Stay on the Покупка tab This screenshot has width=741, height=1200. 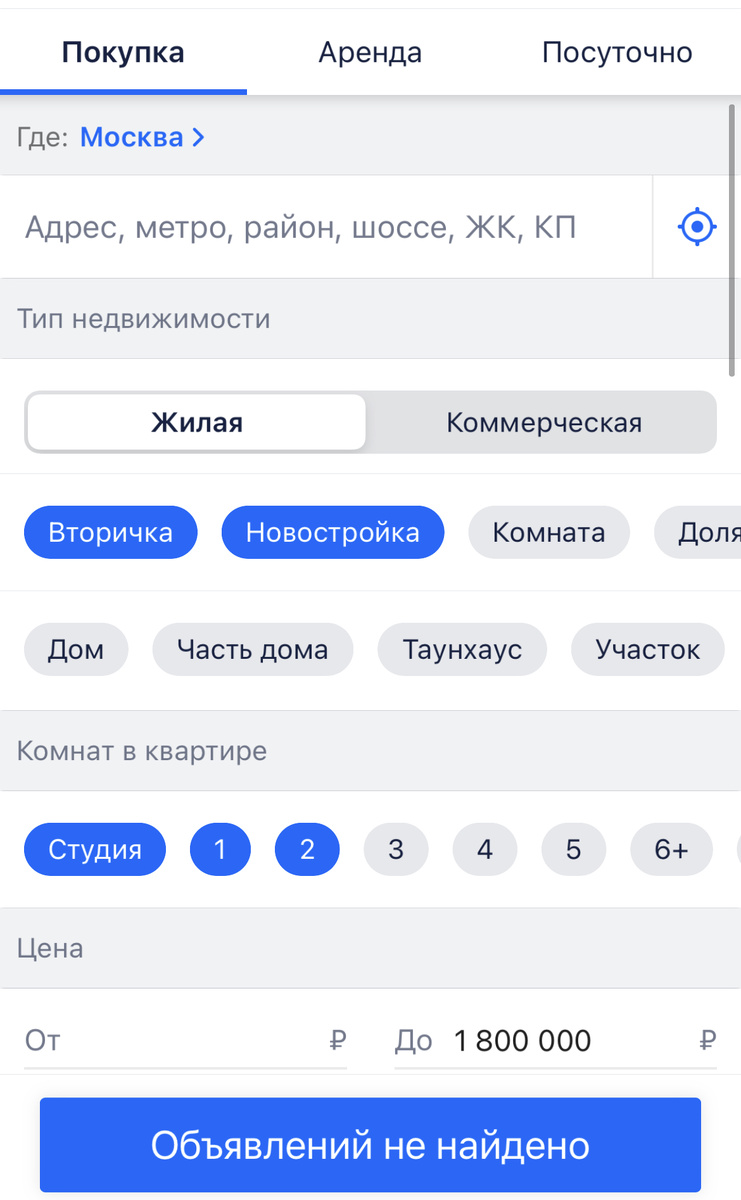[122, 52]
